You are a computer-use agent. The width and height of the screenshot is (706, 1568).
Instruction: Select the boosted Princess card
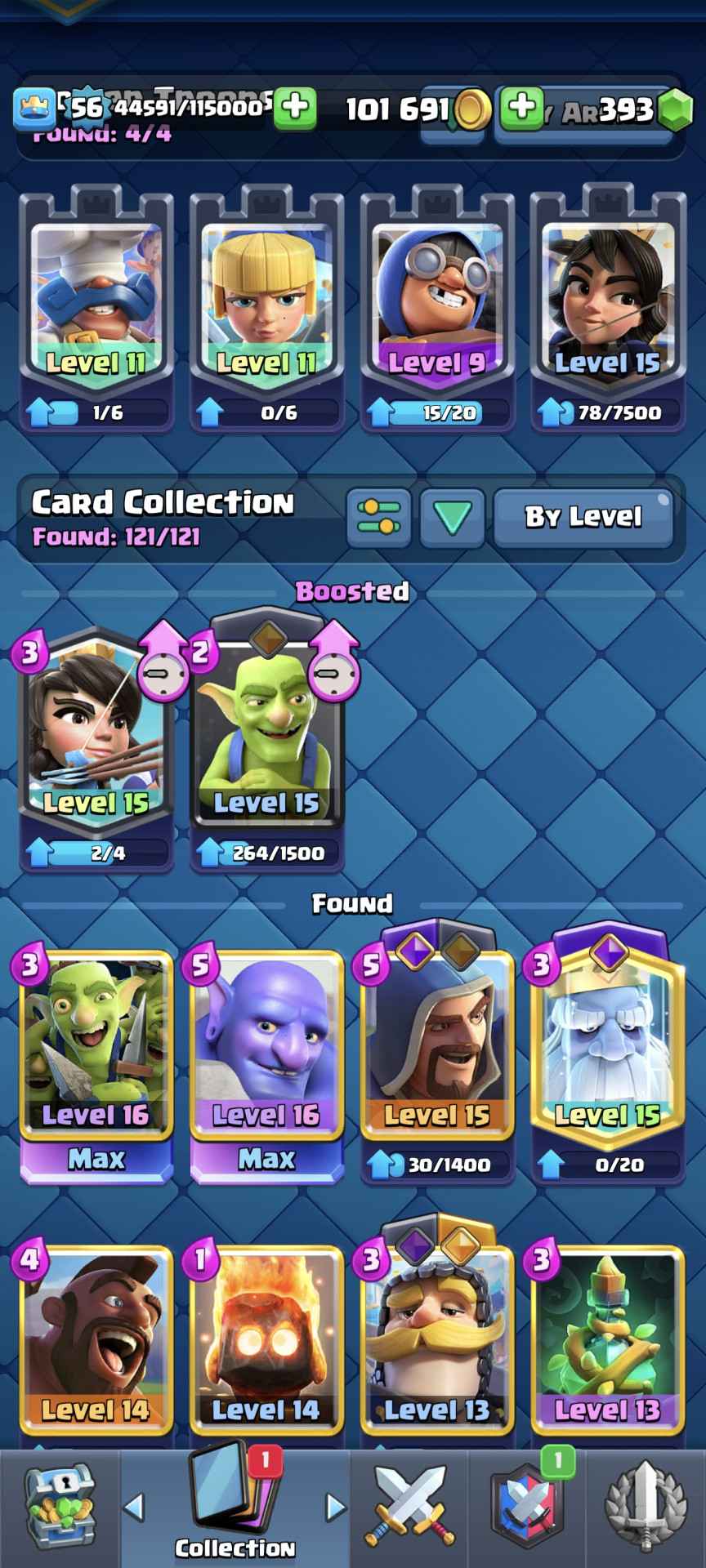pyautogui.click(x=96, y=735)
